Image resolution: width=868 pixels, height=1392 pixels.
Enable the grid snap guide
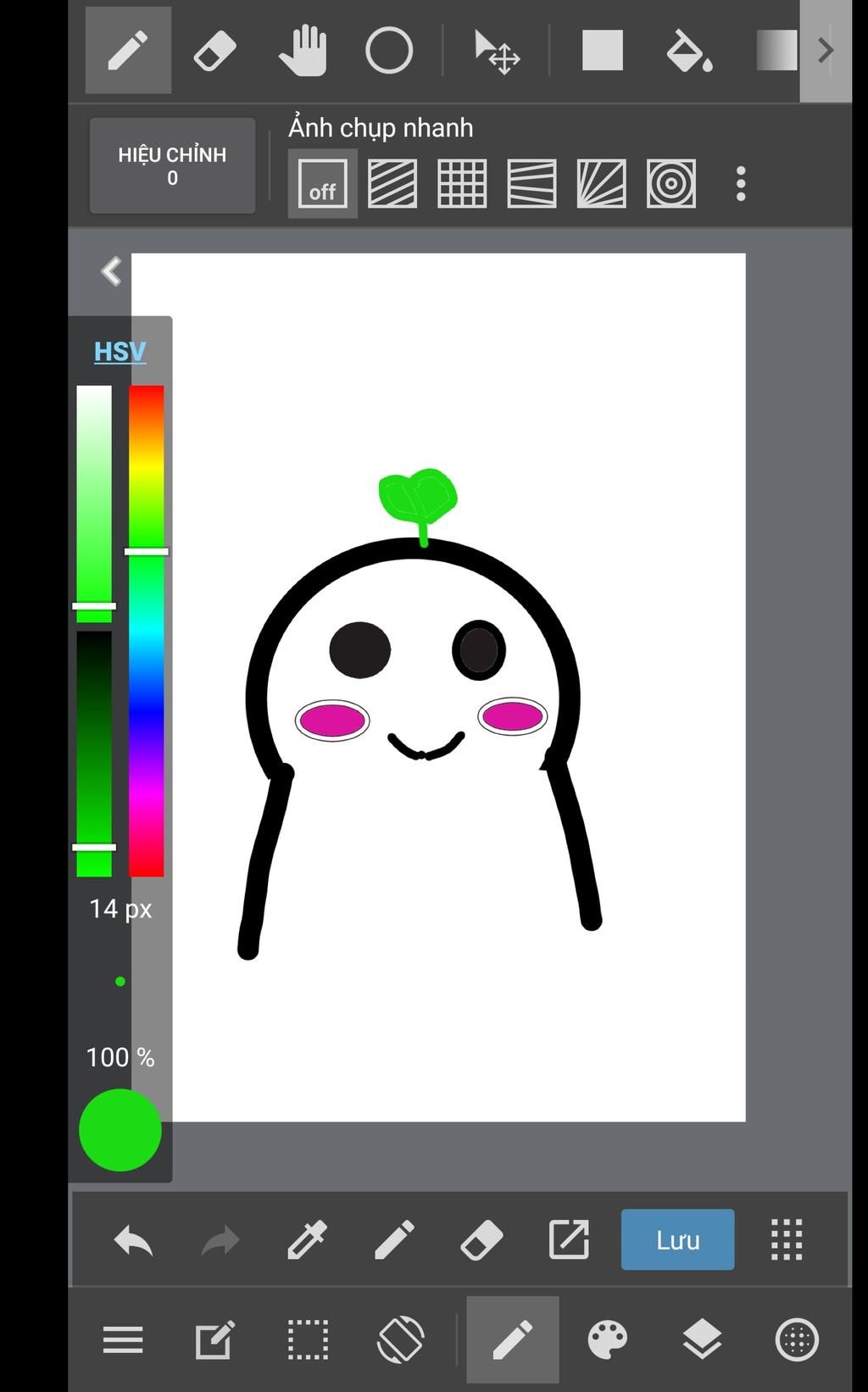pos(462,183)
